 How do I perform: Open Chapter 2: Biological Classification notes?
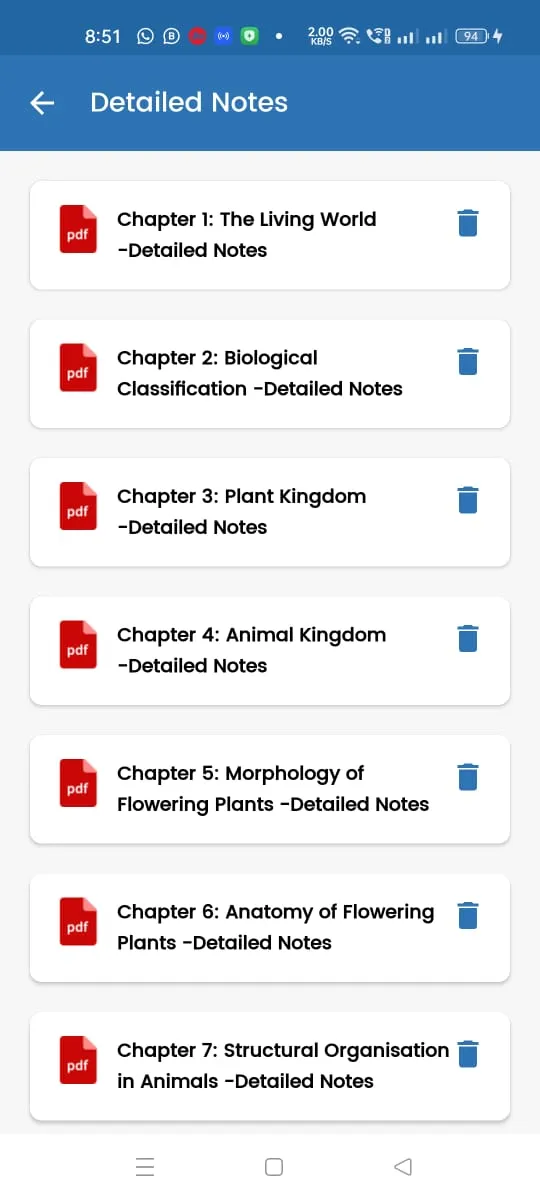point(270,373)
